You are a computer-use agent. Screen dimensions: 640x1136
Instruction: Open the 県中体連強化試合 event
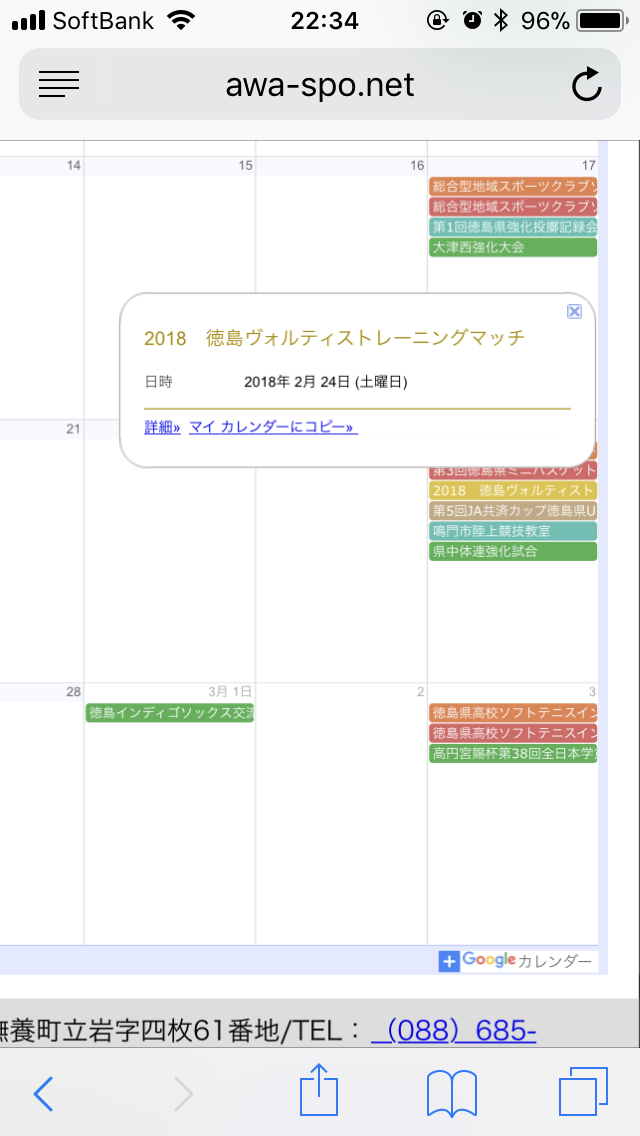[513, 551]
